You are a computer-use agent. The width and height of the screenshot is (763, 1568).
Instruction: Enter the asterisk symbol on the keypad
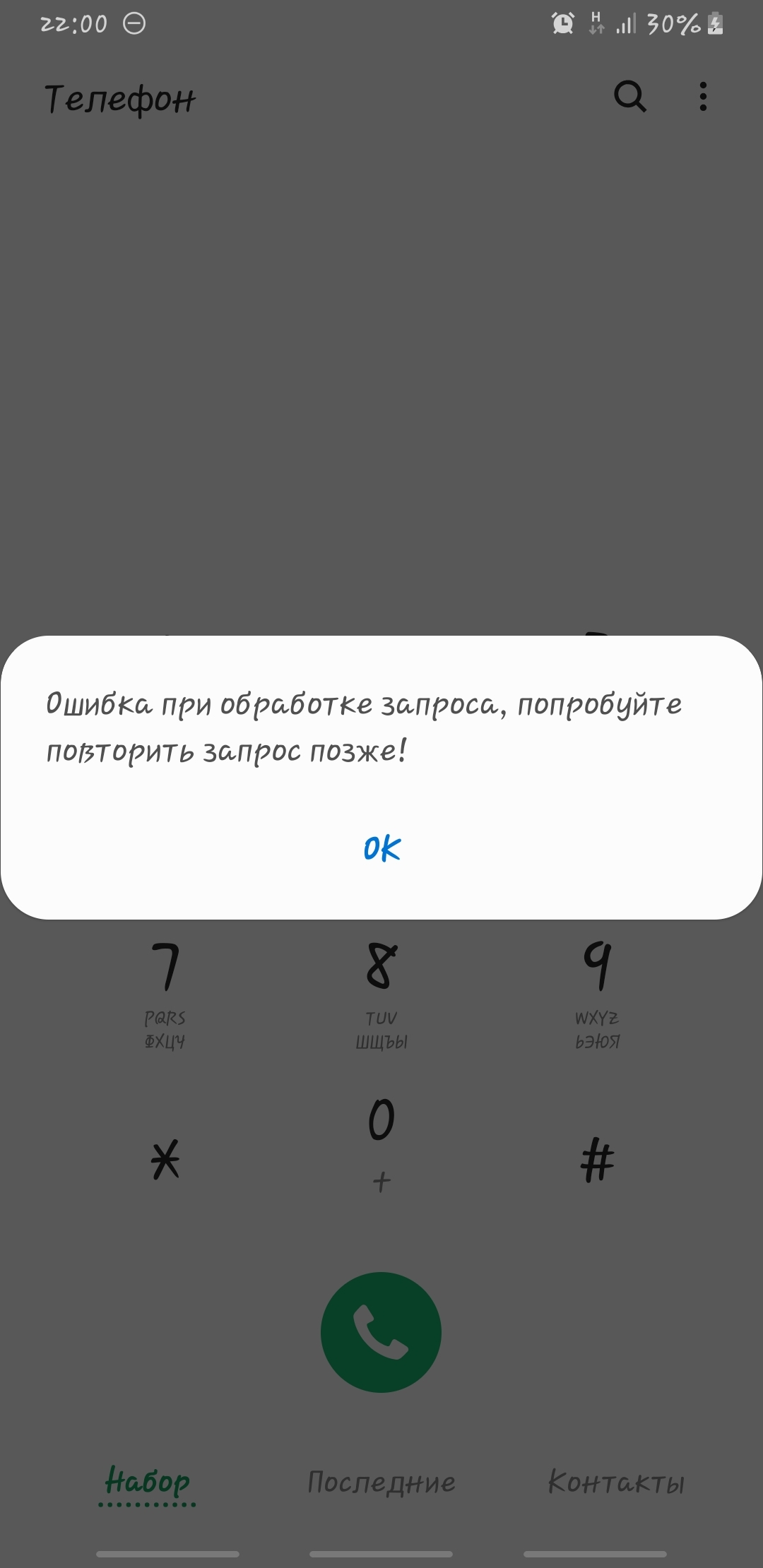165,1158
